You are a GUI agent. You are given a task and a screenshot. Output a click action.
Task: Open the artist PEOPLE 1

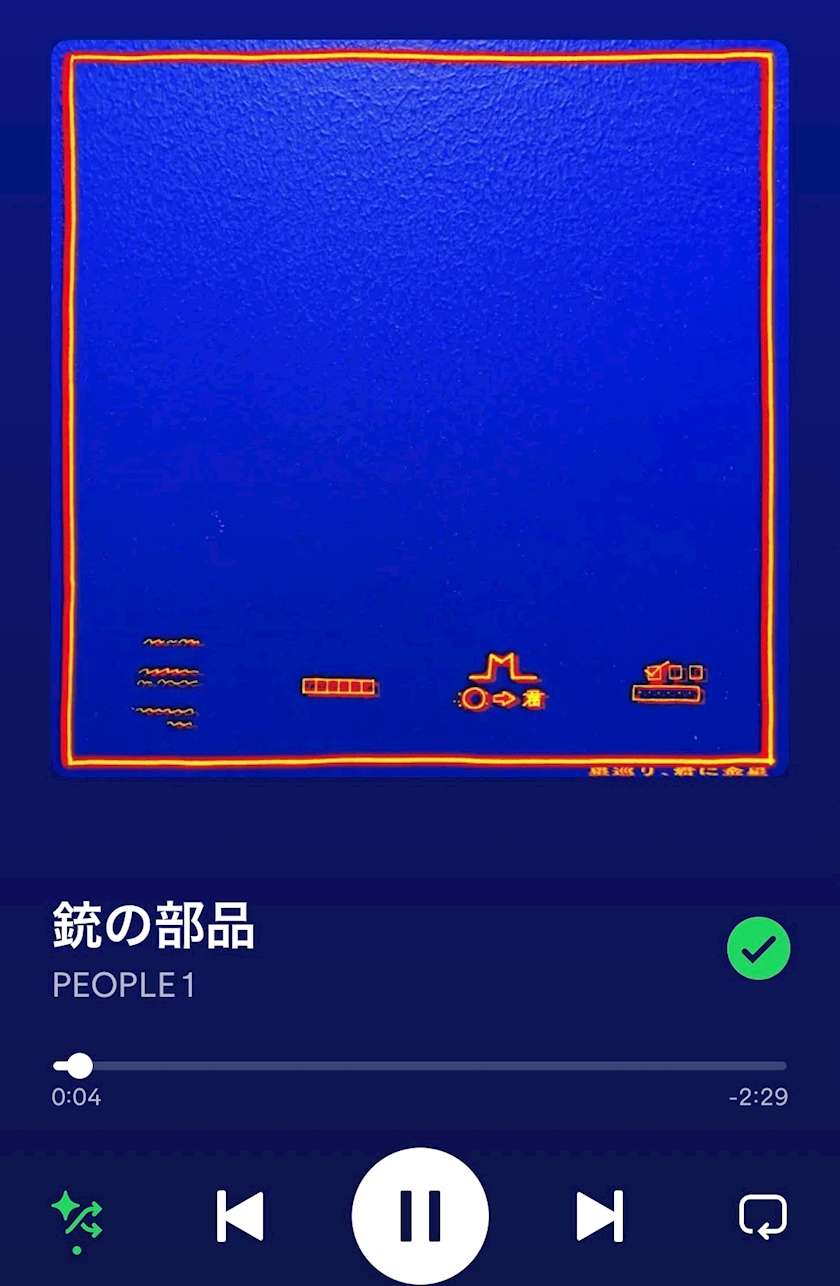[123, 986]
